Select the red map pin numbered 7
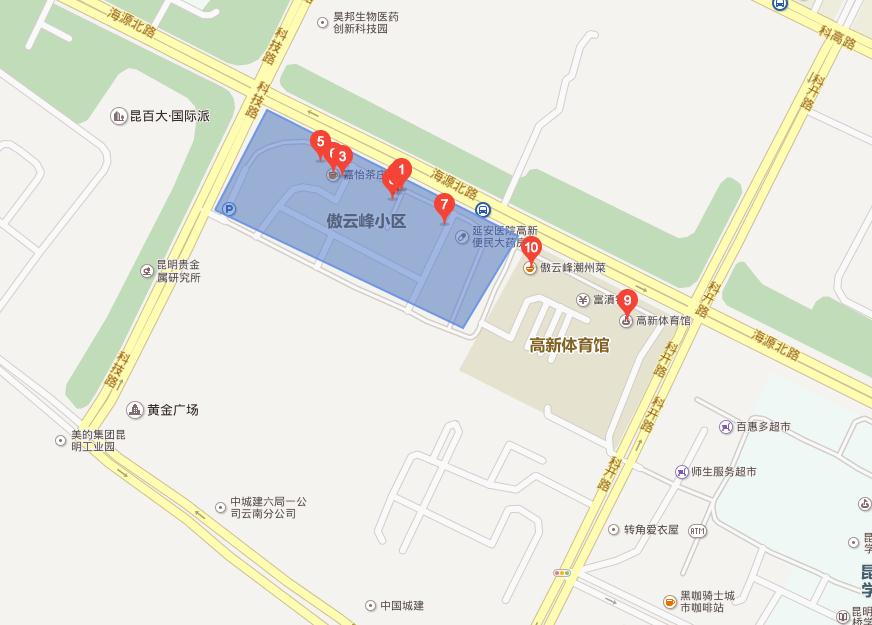 (x=444, y=205)
